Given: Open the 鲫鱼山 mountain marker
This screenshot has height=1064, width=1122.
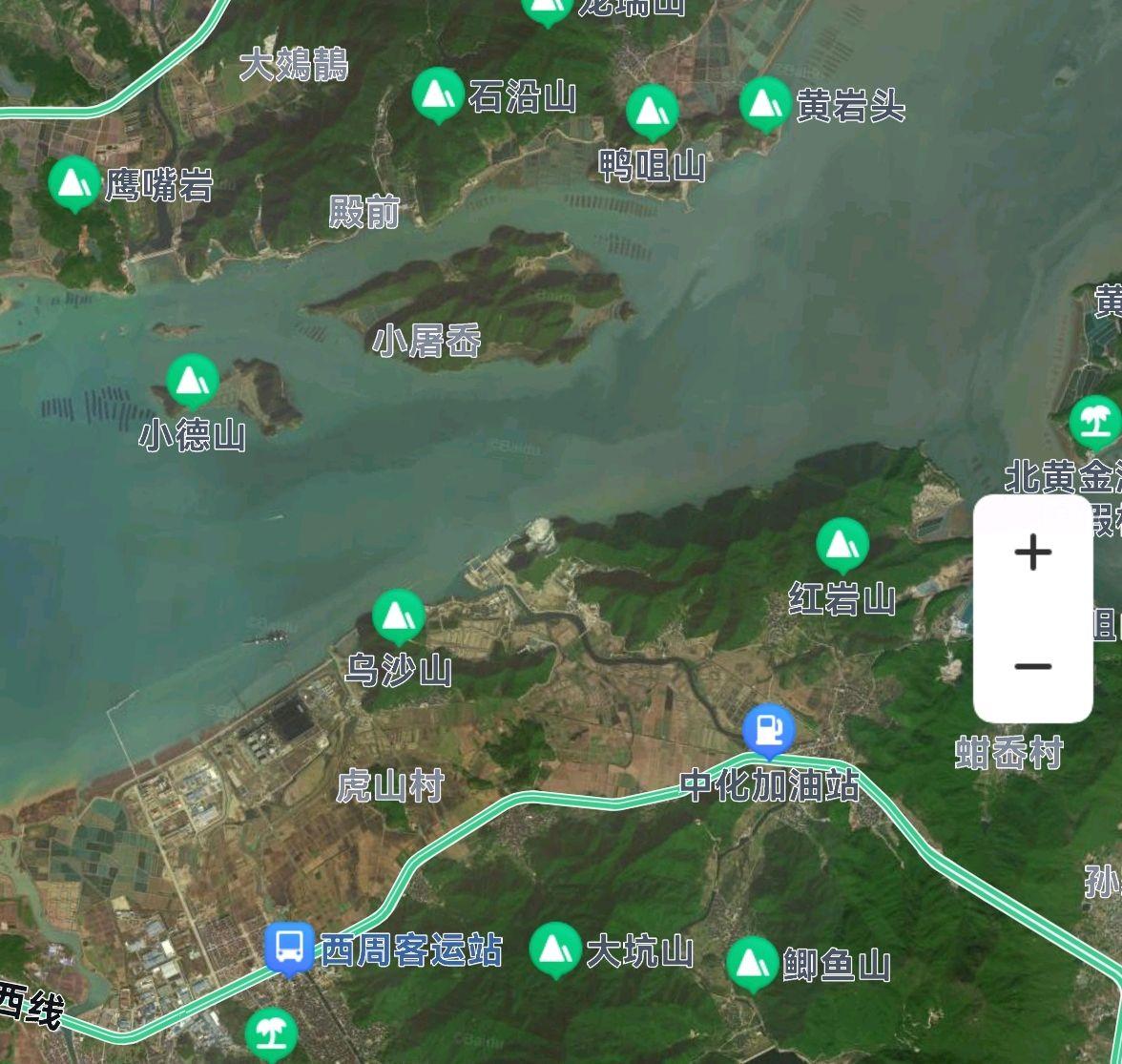Looking at the screenshot, I should [x=752, y=962].
